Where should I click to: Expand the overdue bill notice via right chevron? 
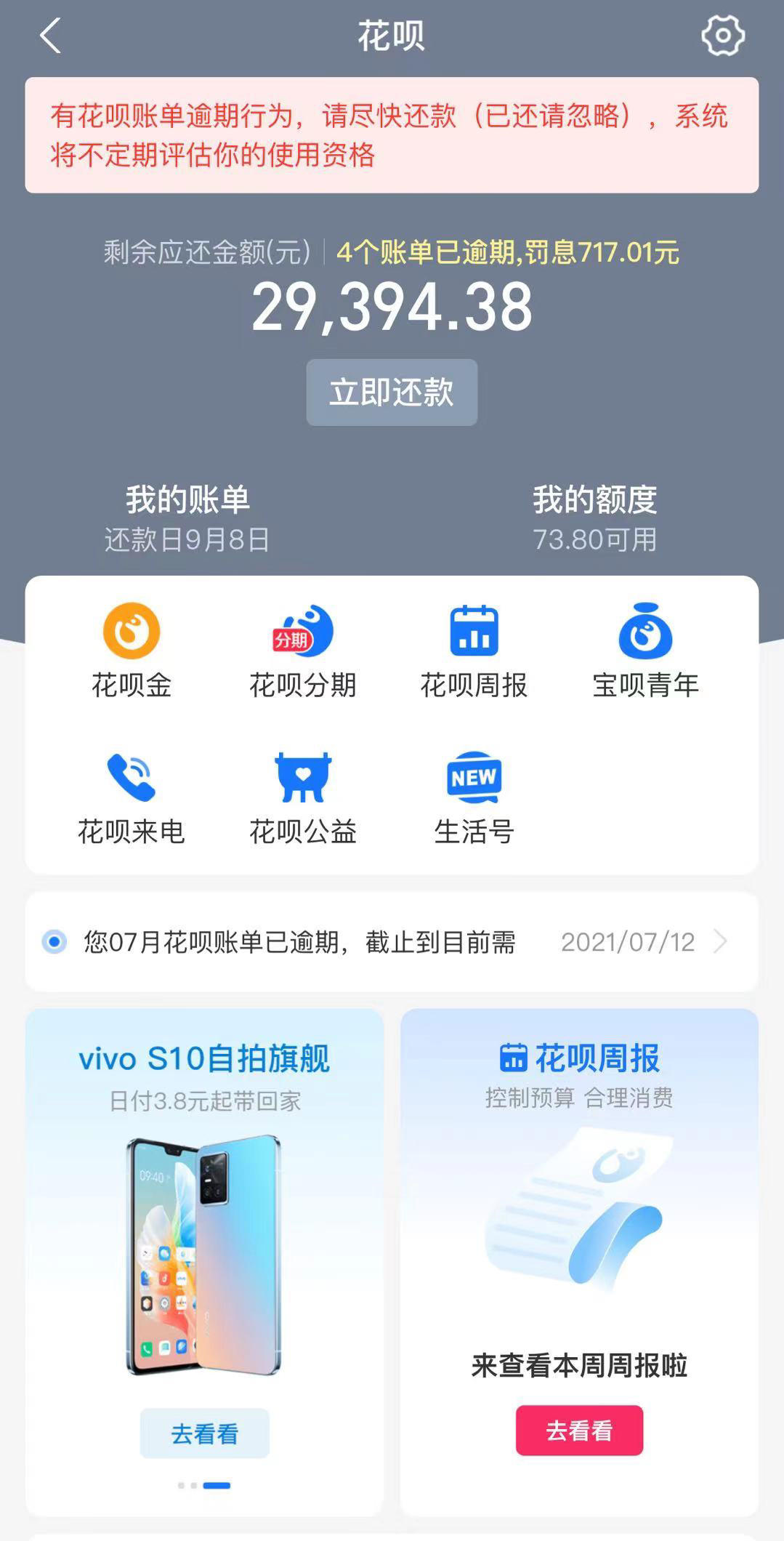point(719,941)
